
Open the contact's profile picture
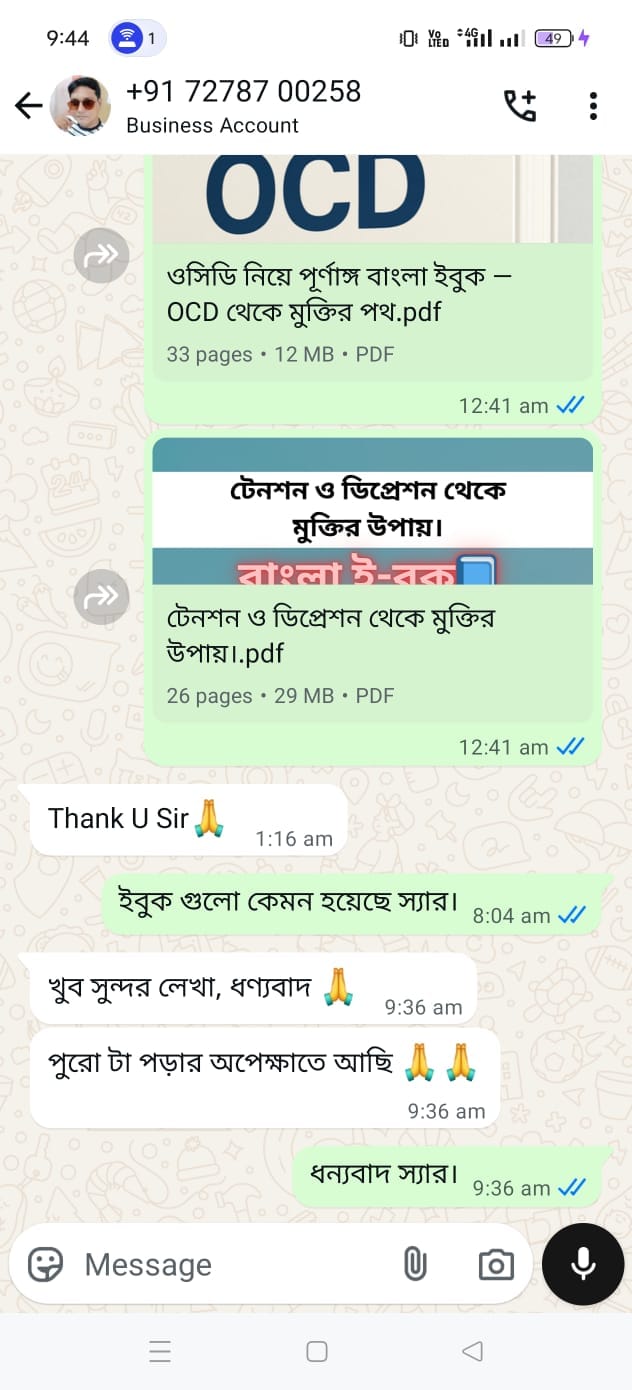80,106
